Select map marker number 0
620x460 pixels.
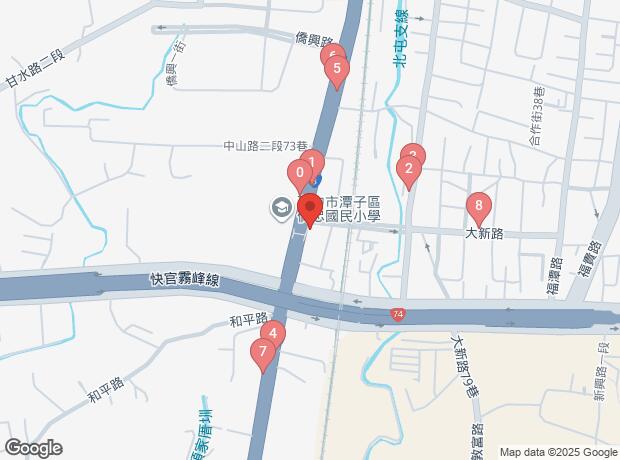298,172
